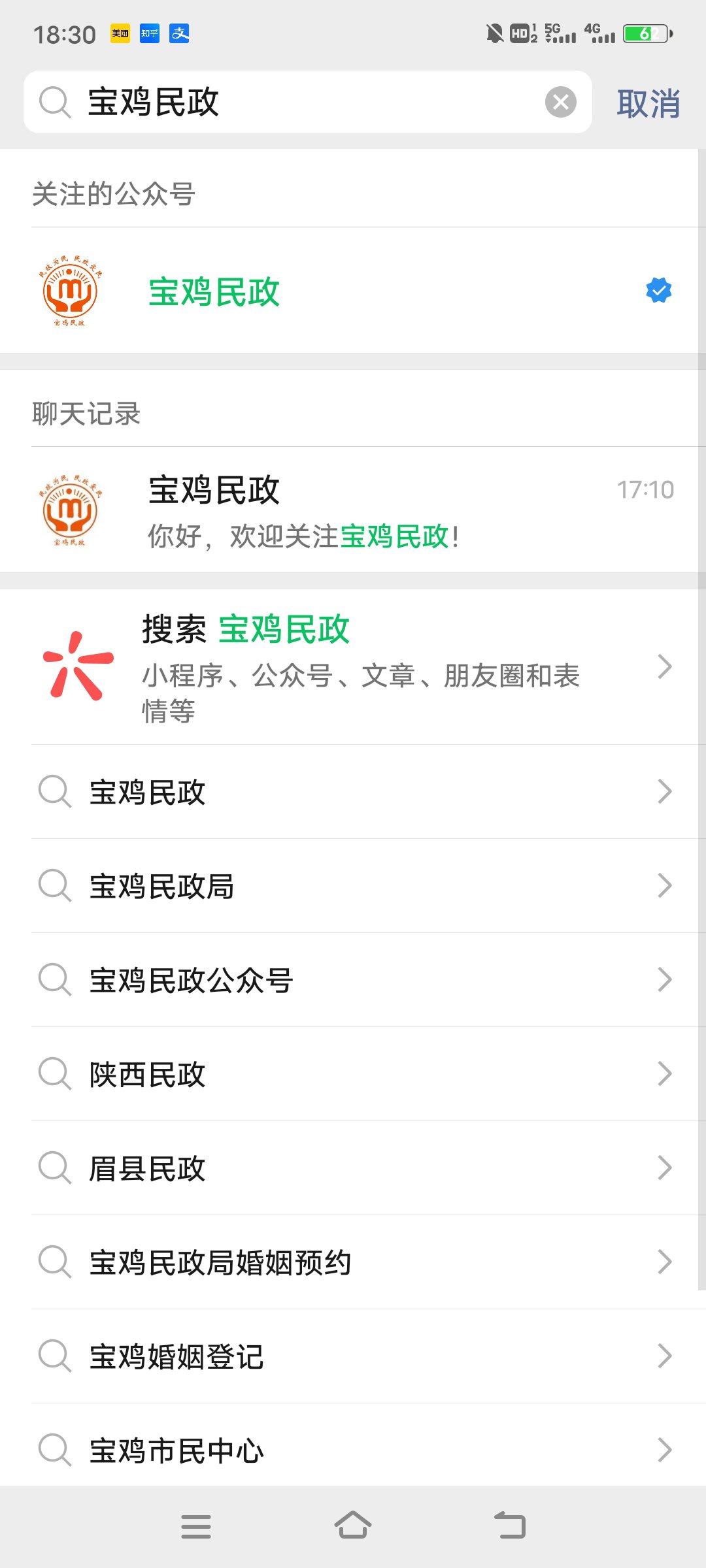
Task: Select the search suggestion 宝鸡民政
Action: click(353, 792)
